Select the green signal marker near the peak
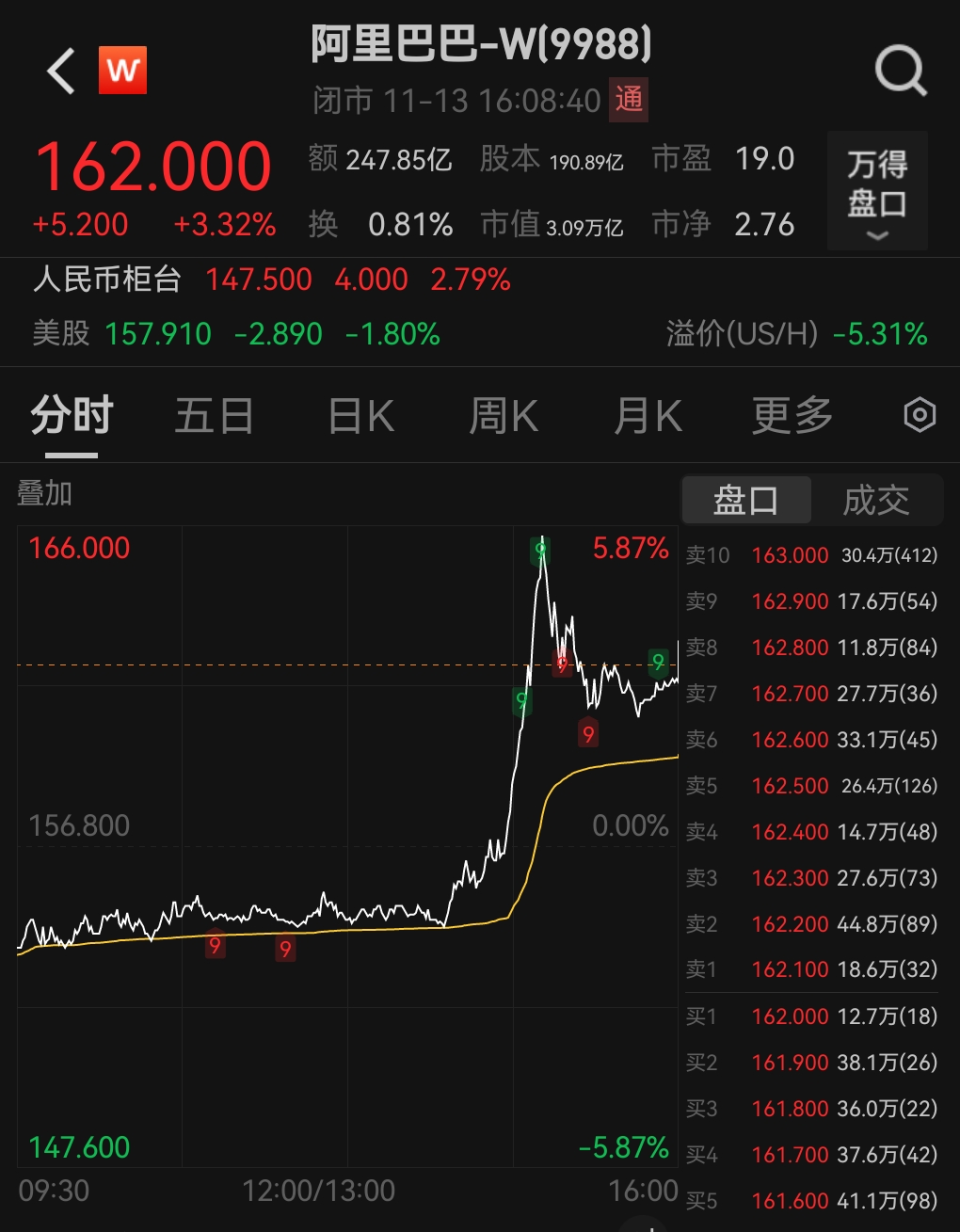 pyautogui.click(x=541, y=548)
